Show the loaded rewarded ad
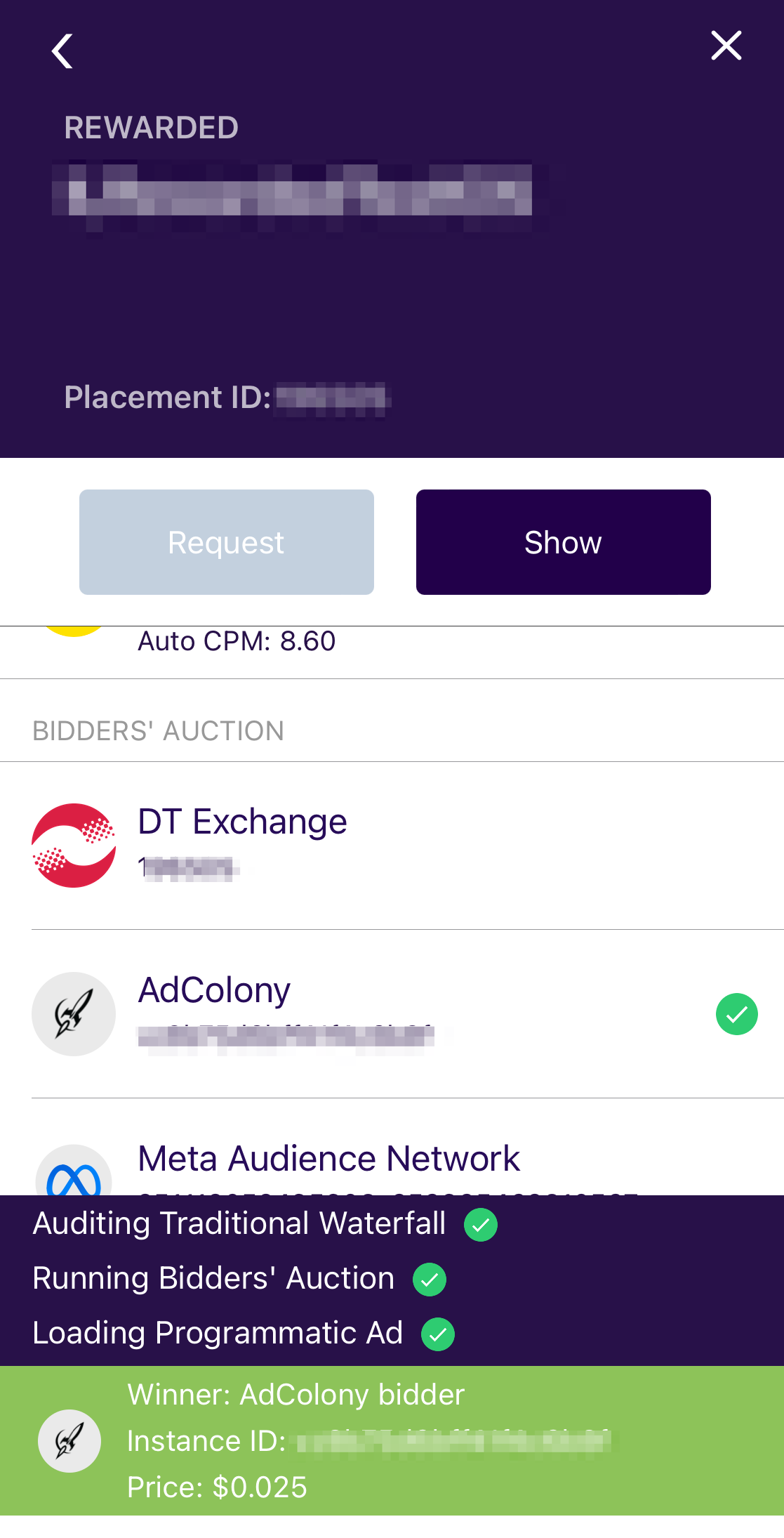The width and height of the screenshot is (784, 1538). [563, 542]
